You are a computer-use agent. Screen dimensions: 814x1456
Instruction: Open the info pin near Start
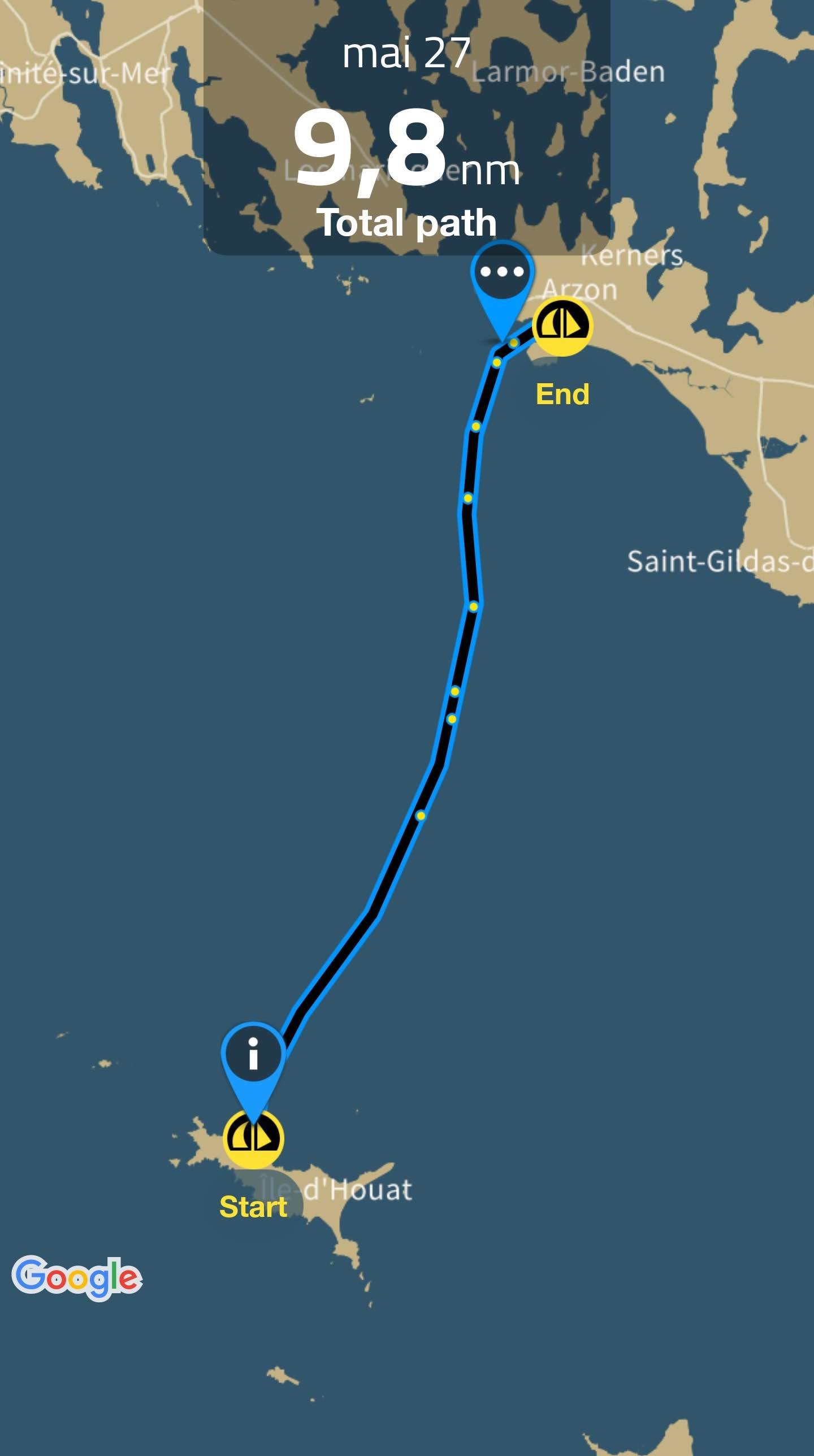point(253,1054)
